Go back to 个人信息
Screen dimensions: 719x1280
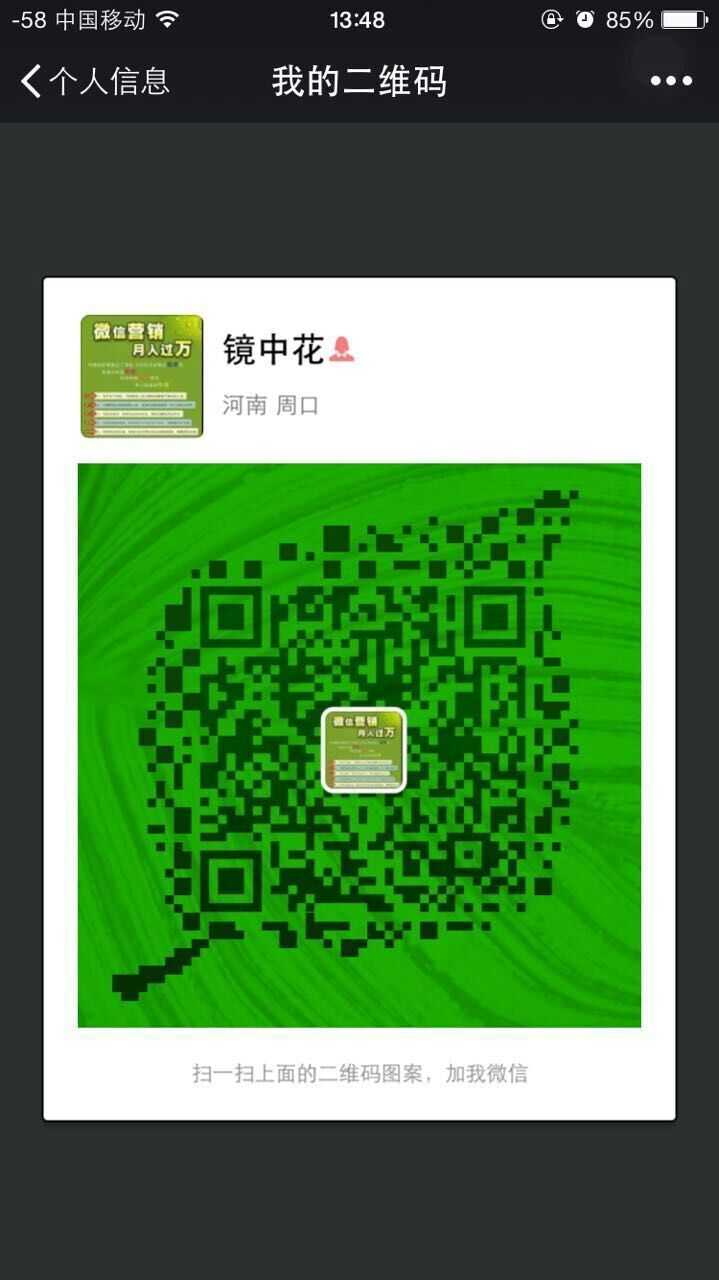click(x=95, y=81)
